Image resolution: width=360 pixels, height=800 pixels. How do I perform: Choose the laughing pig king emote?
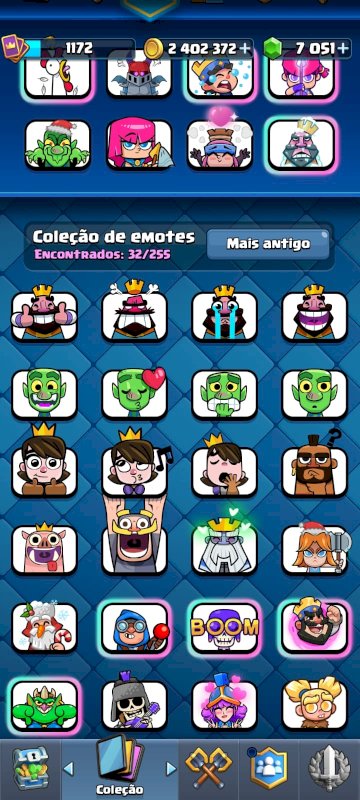[44, 548]
